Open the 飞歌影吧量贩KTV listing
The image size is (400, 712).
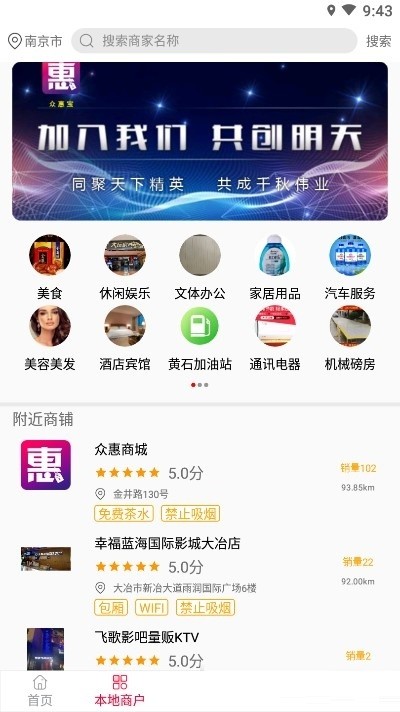pos(200,647)
